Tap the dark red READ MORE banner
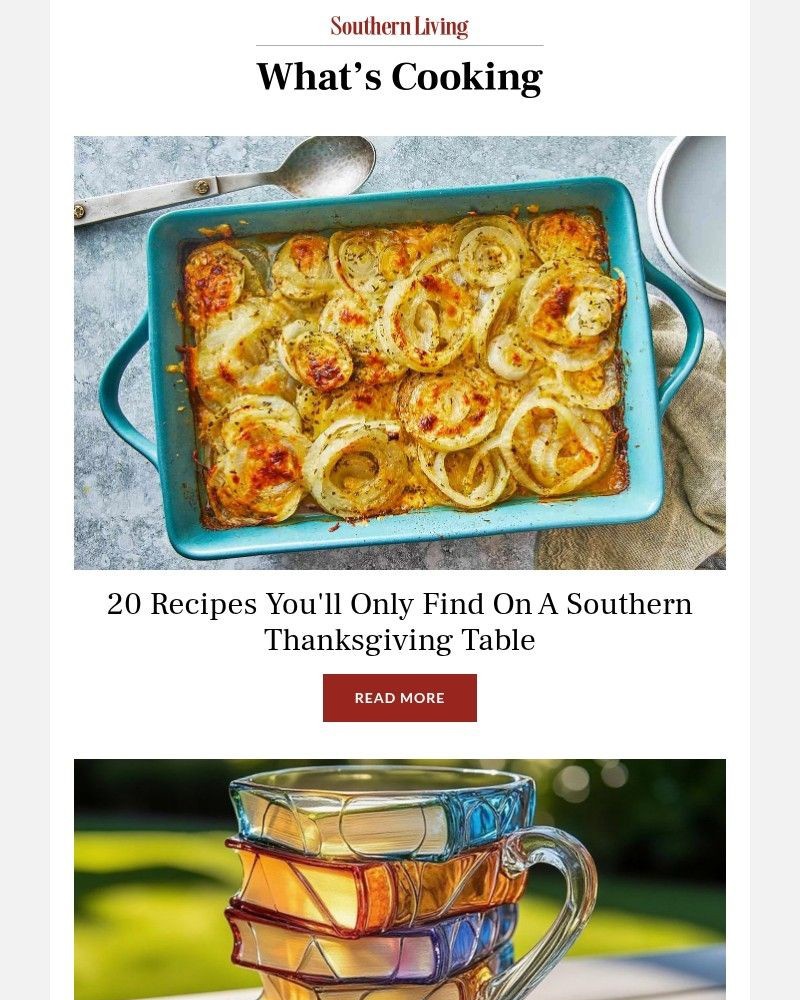The height and width of the screenshot is (1000, 800). (400, 698)
